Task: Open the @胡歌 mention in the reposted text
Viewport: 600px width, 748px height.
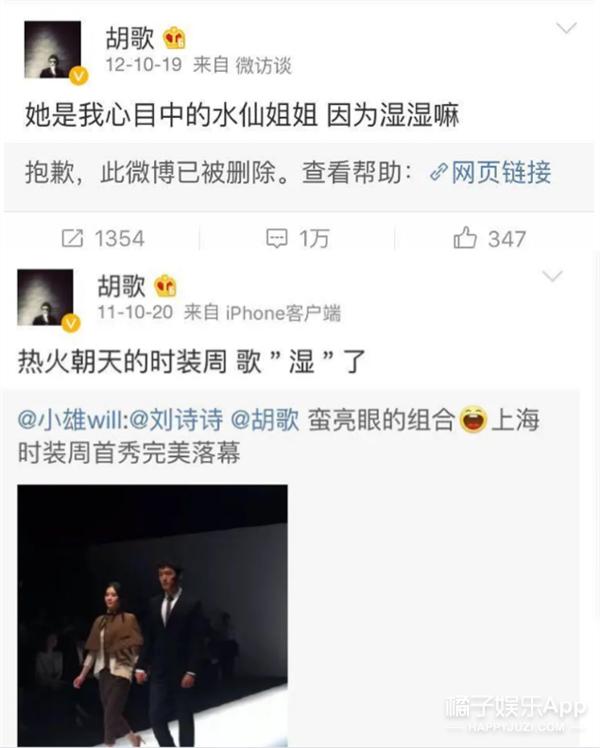Action: point(265,421)
